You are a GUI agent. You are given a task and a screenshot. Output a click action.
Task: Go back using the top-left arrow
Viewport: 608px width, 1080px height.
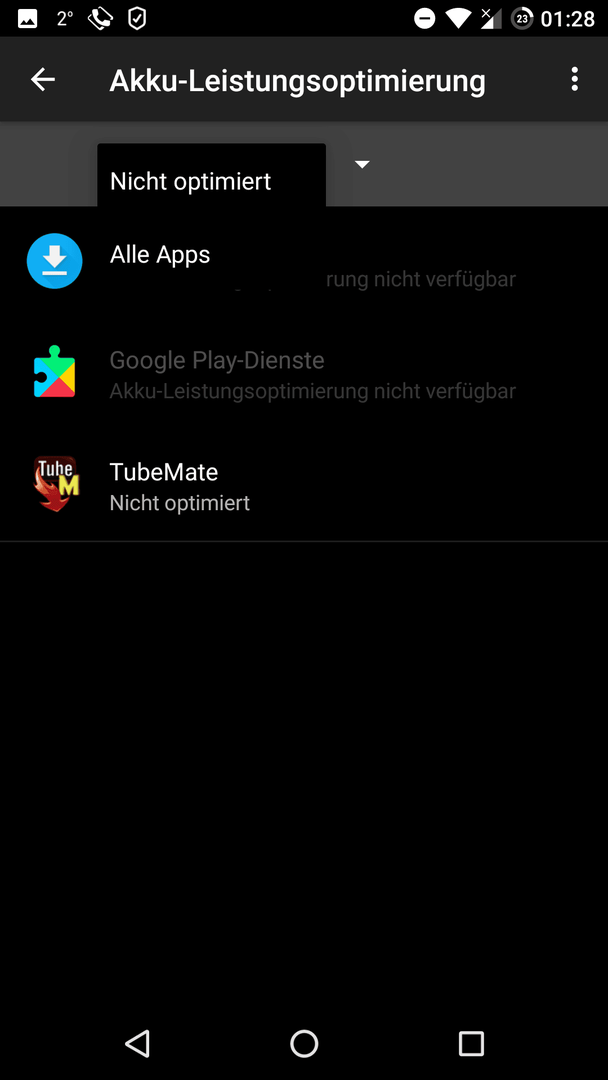(x=43, y=80)
